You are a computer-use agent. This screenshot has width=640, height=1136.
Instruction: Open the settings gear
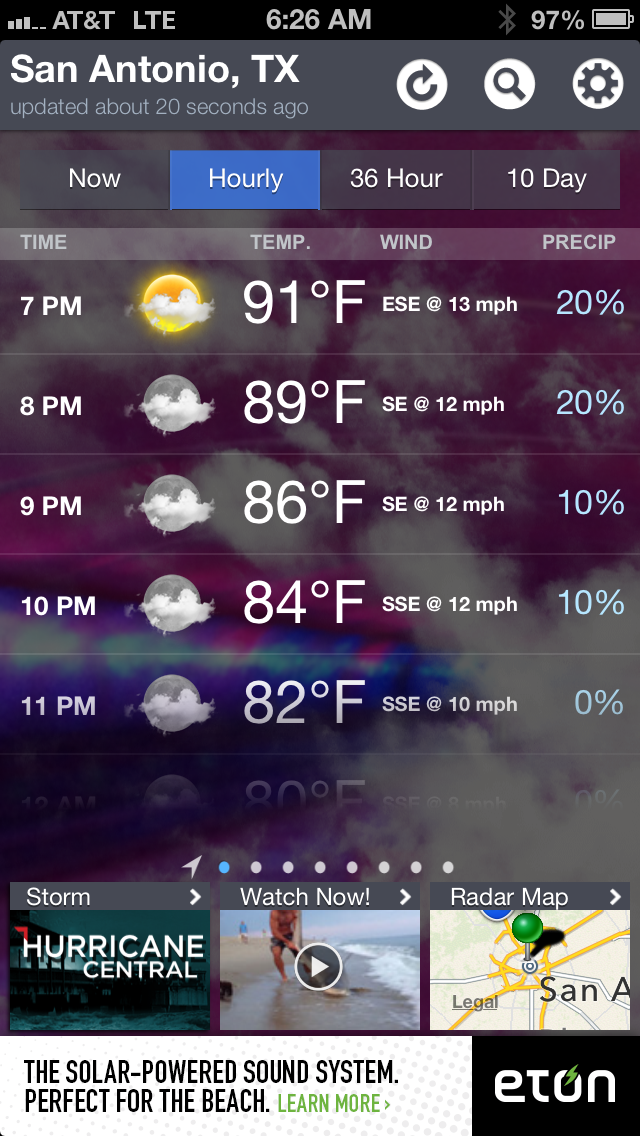[597, 85]
